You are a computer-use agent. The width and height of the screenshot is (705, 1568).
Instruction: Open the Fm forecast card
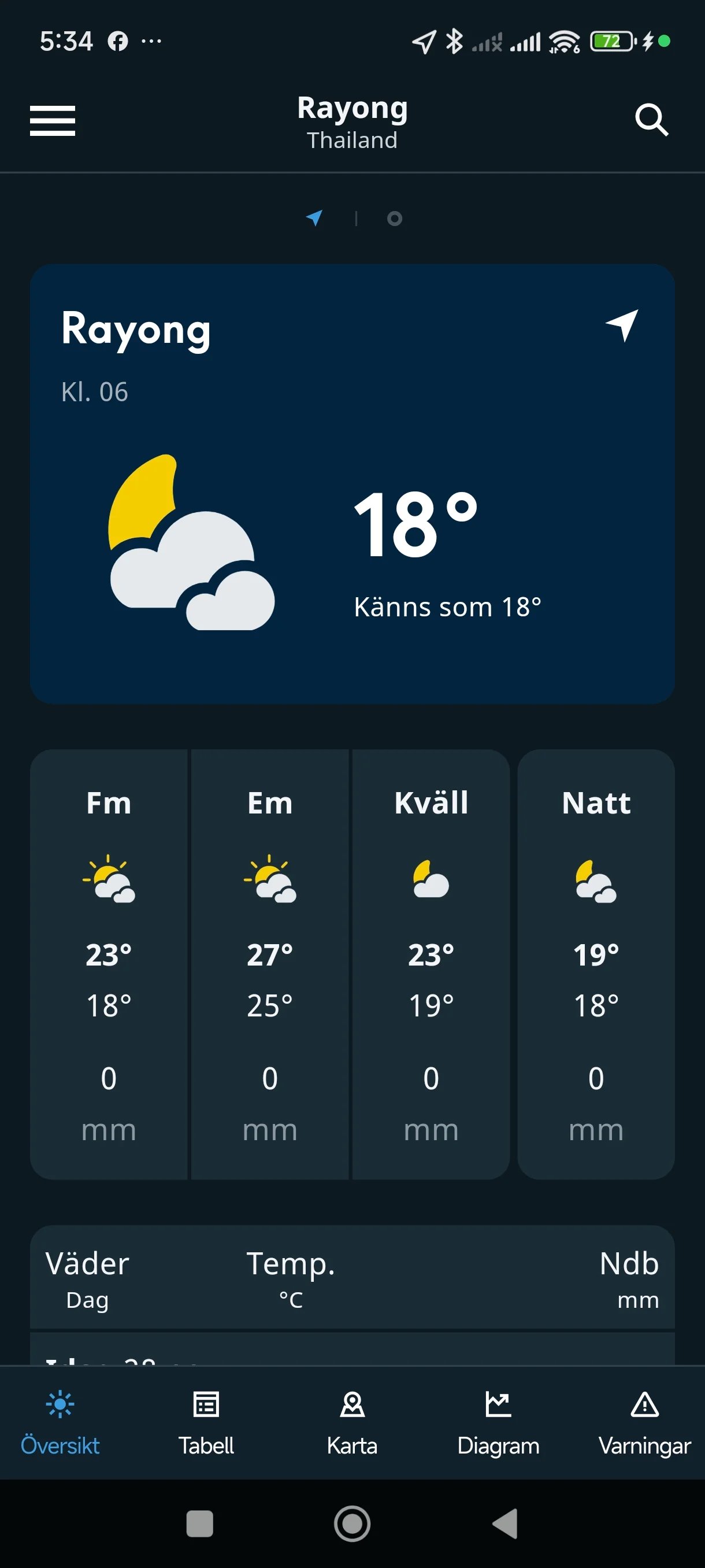[108, 964]
